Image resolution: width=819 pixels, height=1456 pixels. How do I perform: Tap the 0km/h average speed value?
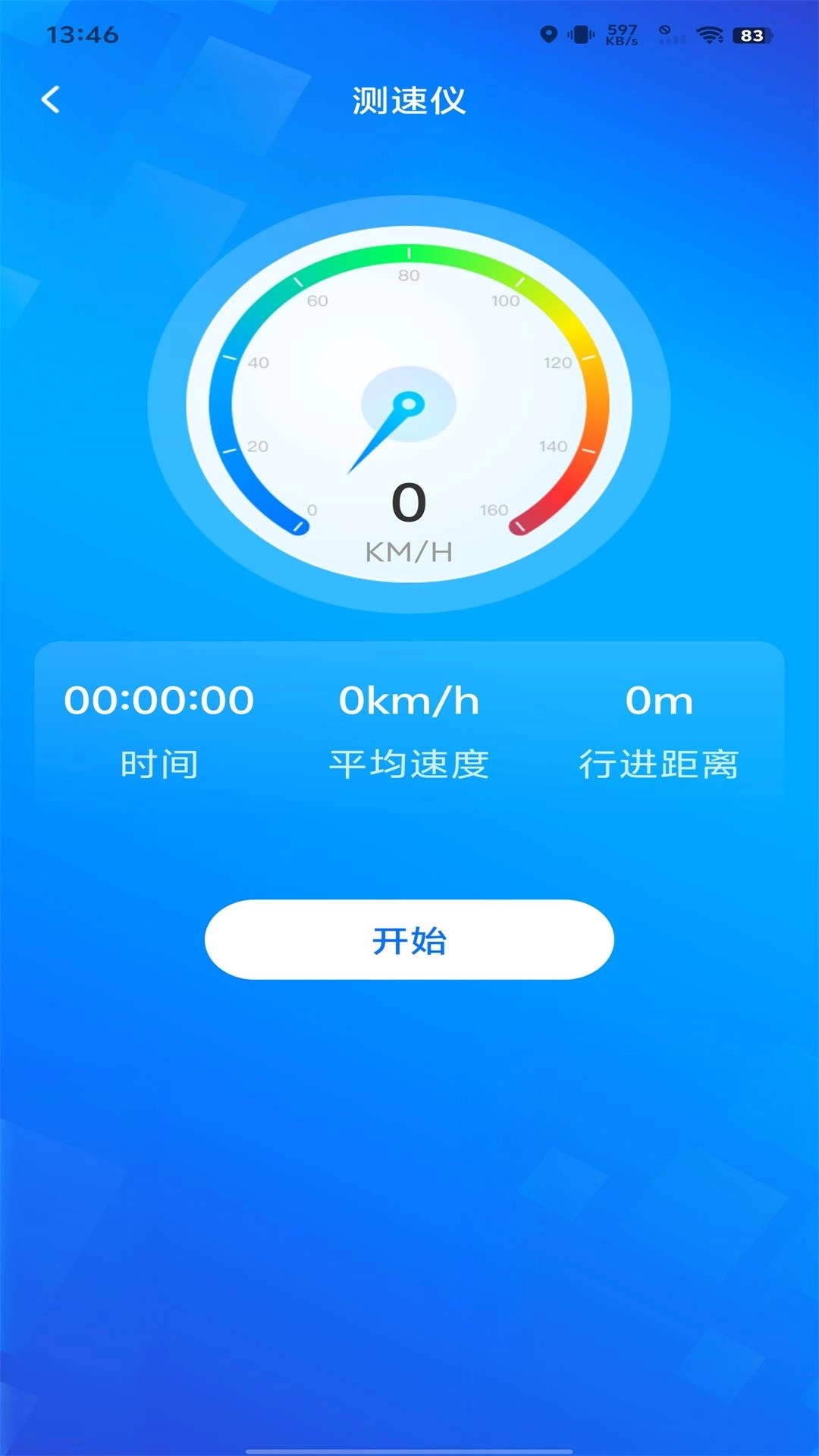(409, 701)
